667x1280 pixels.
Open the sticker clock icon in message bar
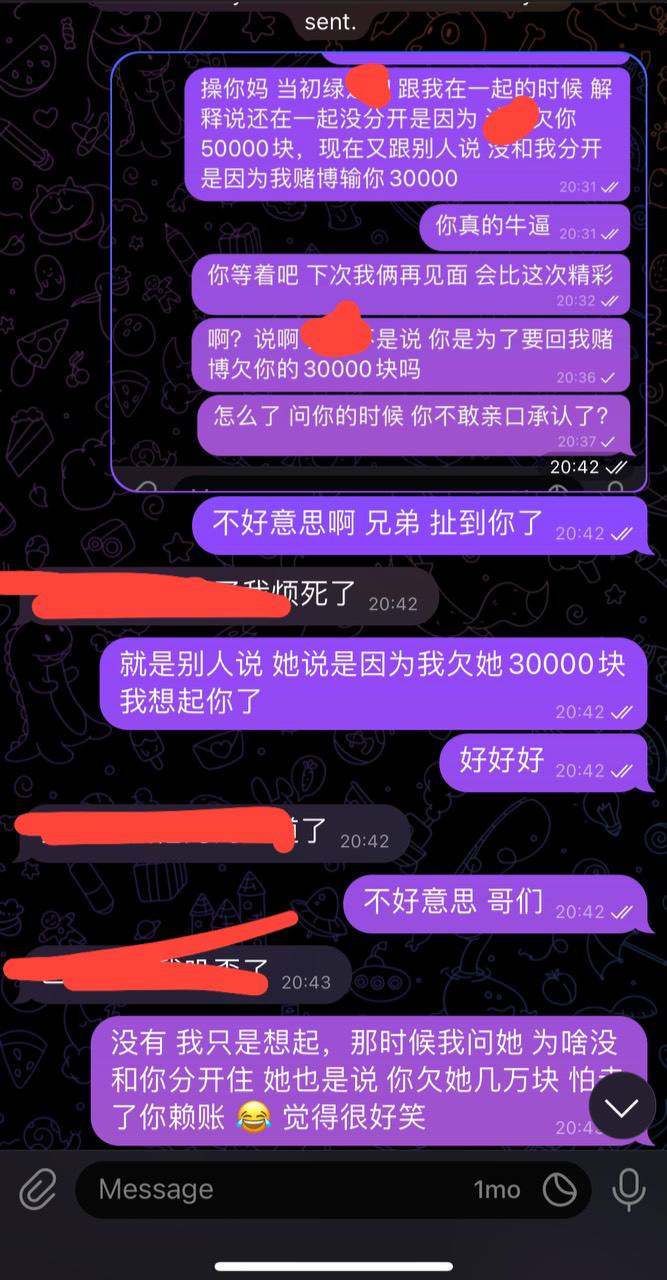(560, 1190)
